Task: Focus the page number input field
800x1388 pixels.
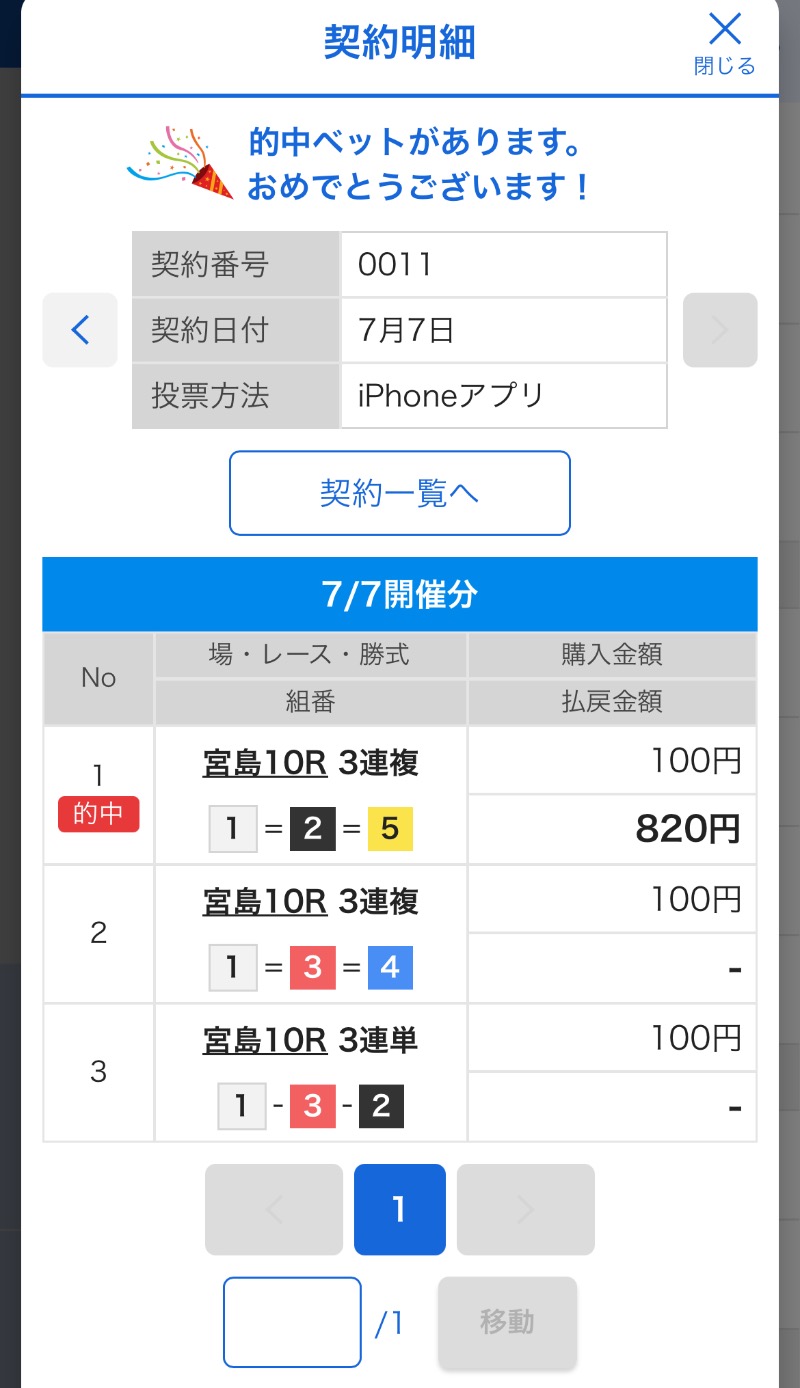Action: [x=292, y=1322]
